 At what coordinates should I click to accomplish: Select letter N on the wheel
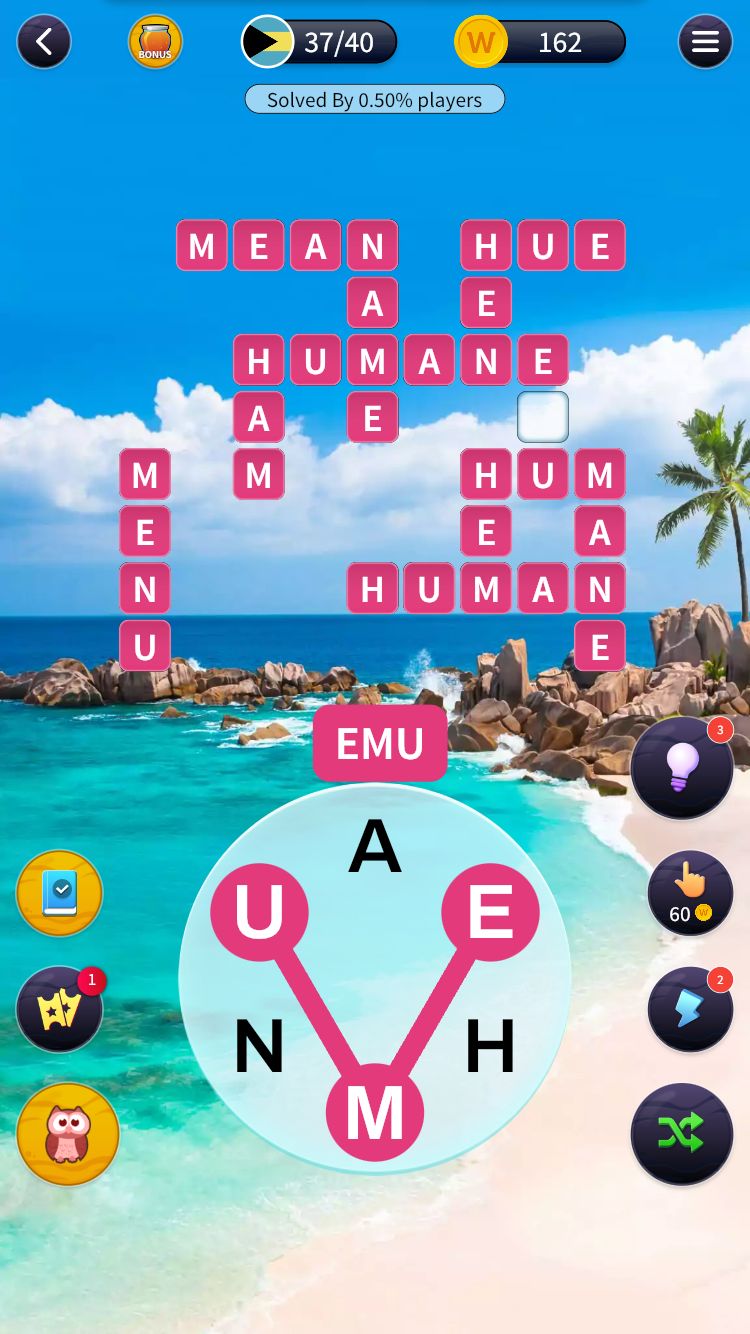(259, 1047)
